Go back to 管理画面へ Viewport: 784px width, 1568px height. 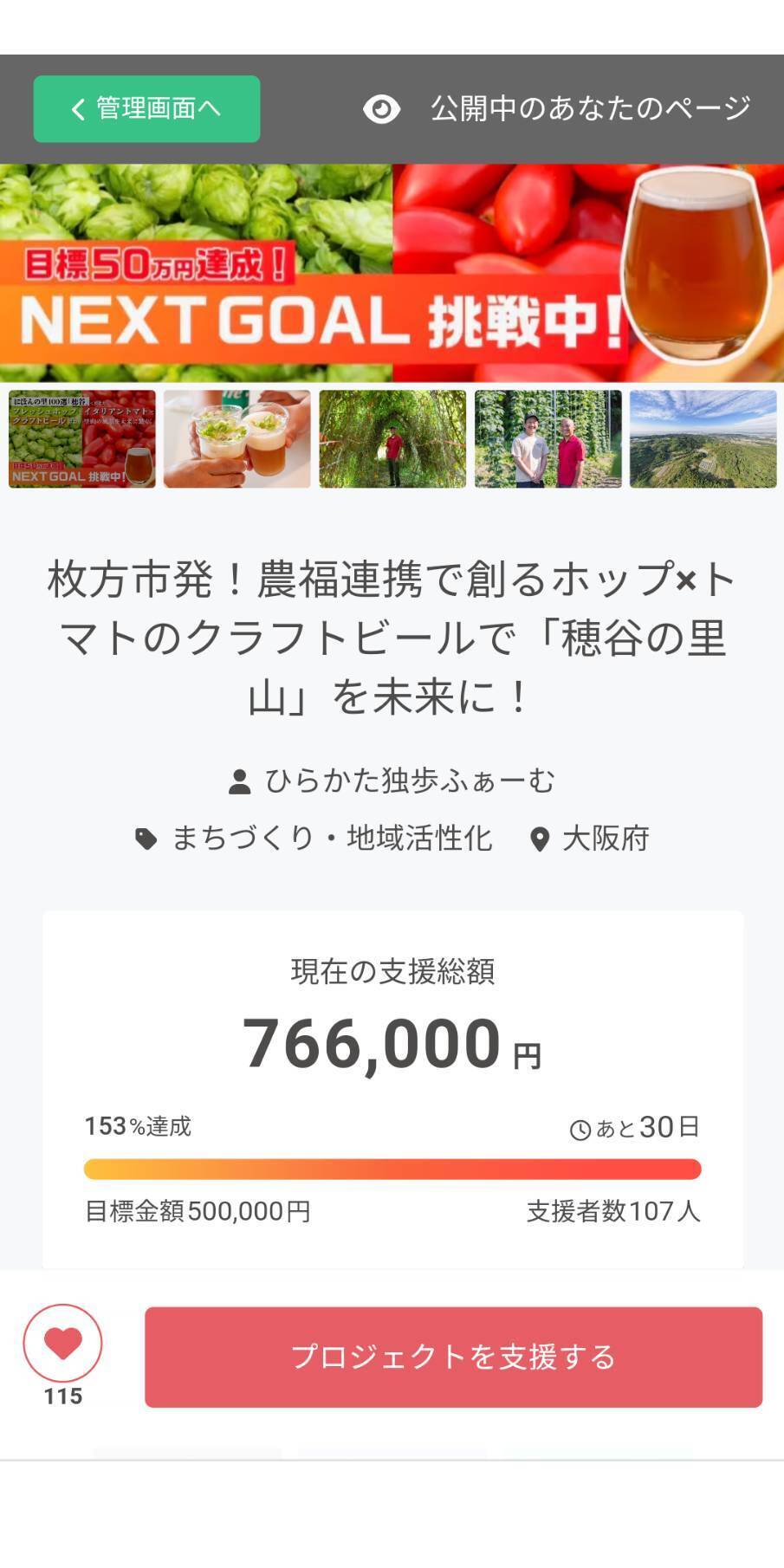tap(146, 109)
